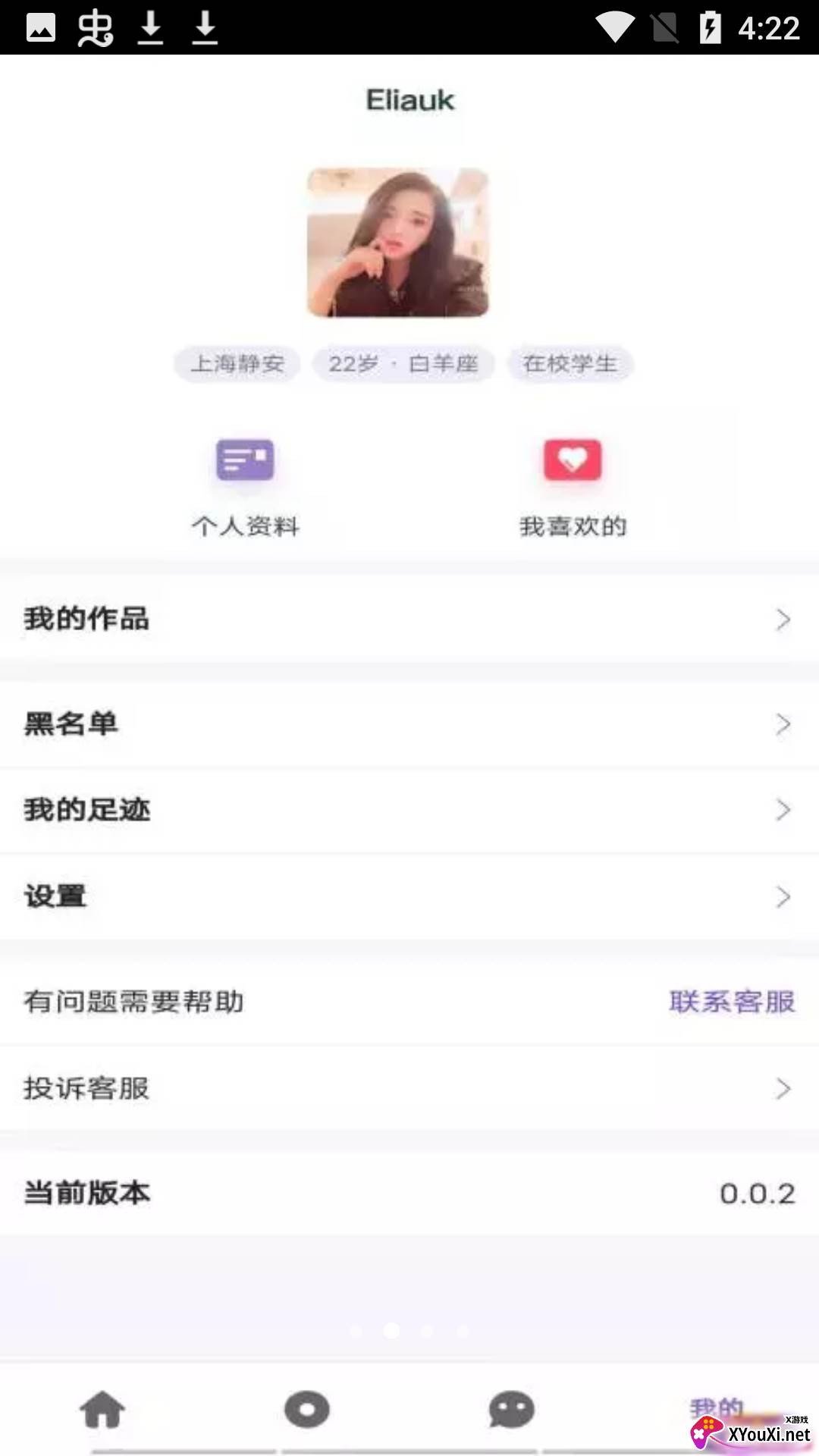Tap 联系客服 link to contact support
Screen dimensions: 819x1456
point(731,1002)
